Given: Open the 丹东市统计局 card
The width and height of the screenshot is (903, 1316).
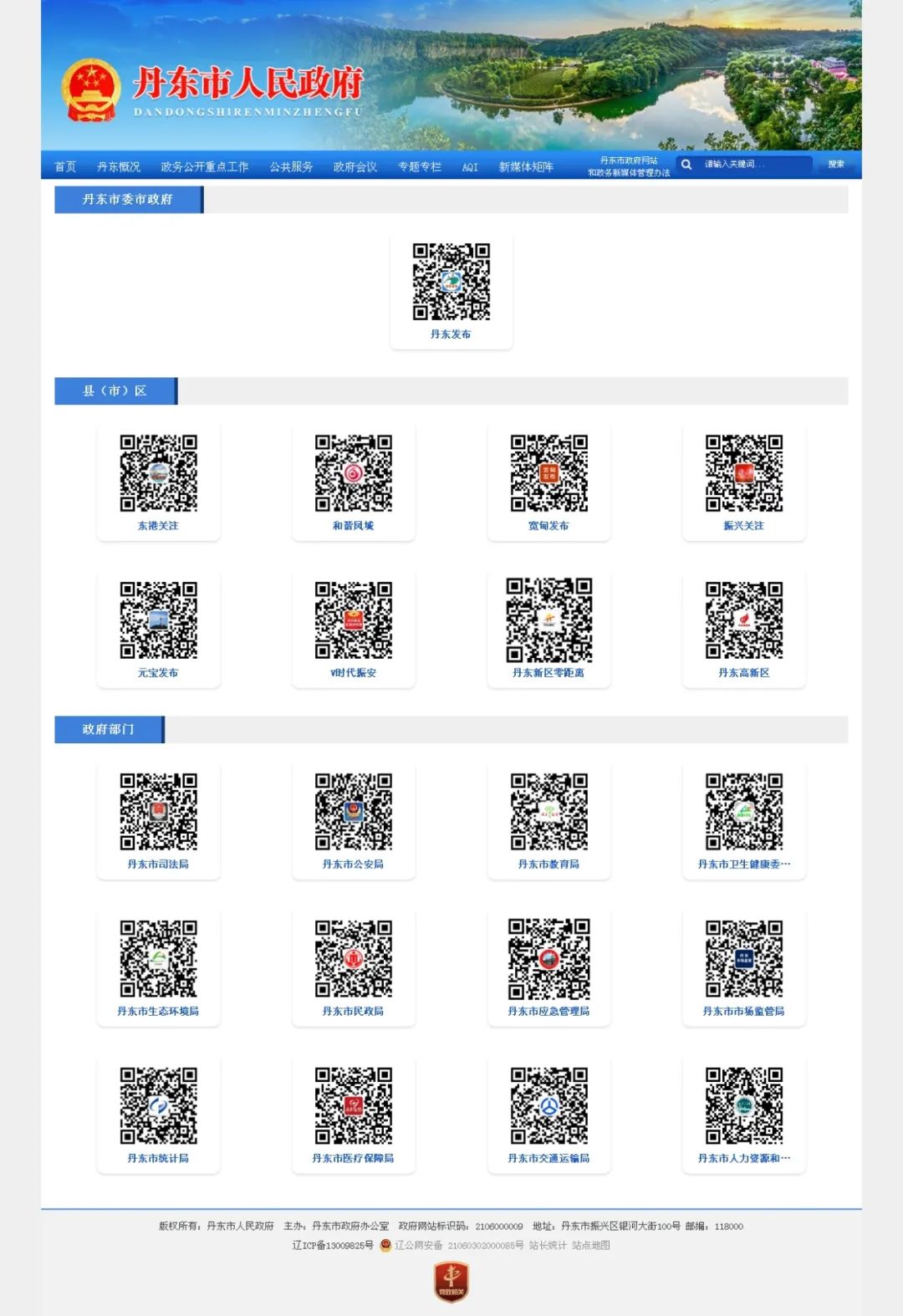Looking at the screenshot, I should point(158,1115).
